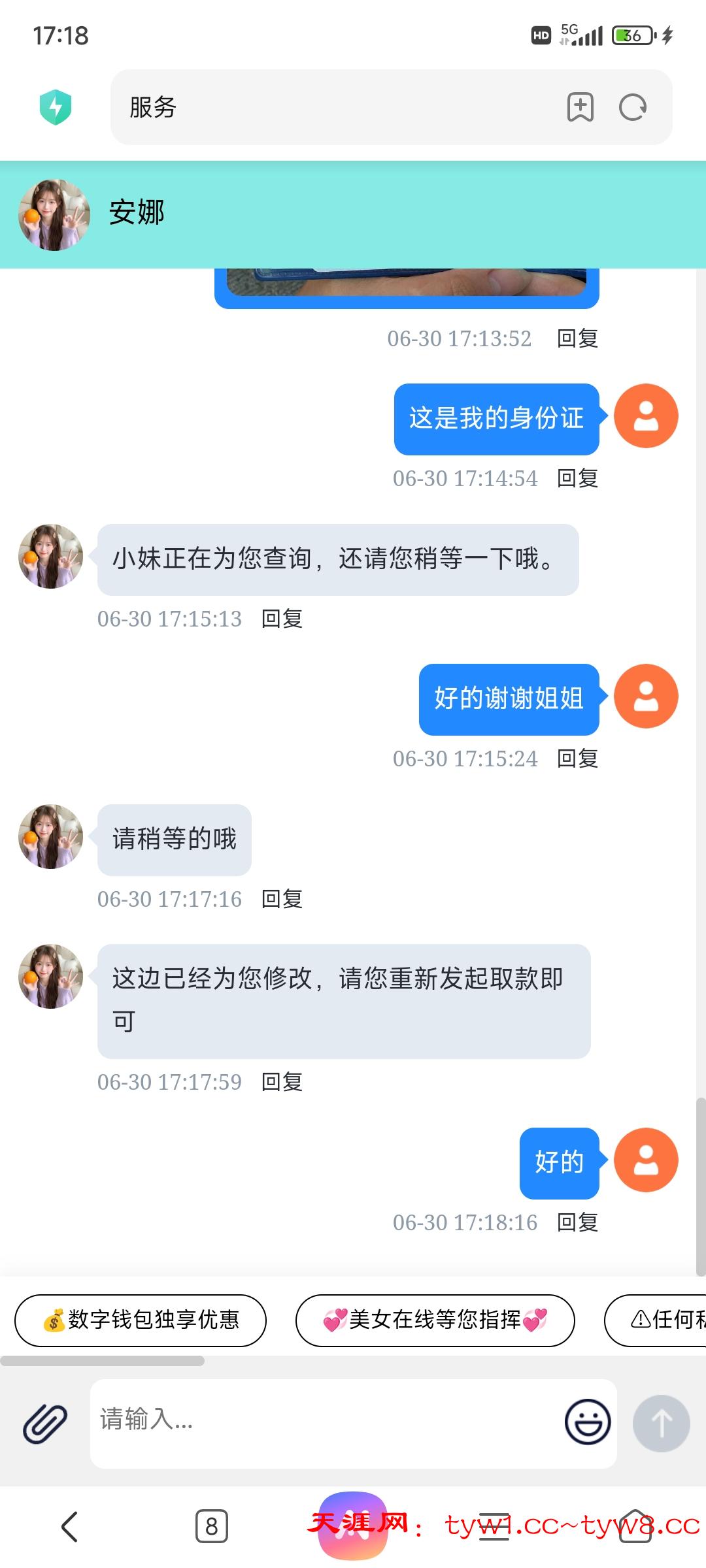The height and width of the screenshot is (1568, 706).
Task: Reply to the 请稍等的哦 message
Action: point(282,899)
